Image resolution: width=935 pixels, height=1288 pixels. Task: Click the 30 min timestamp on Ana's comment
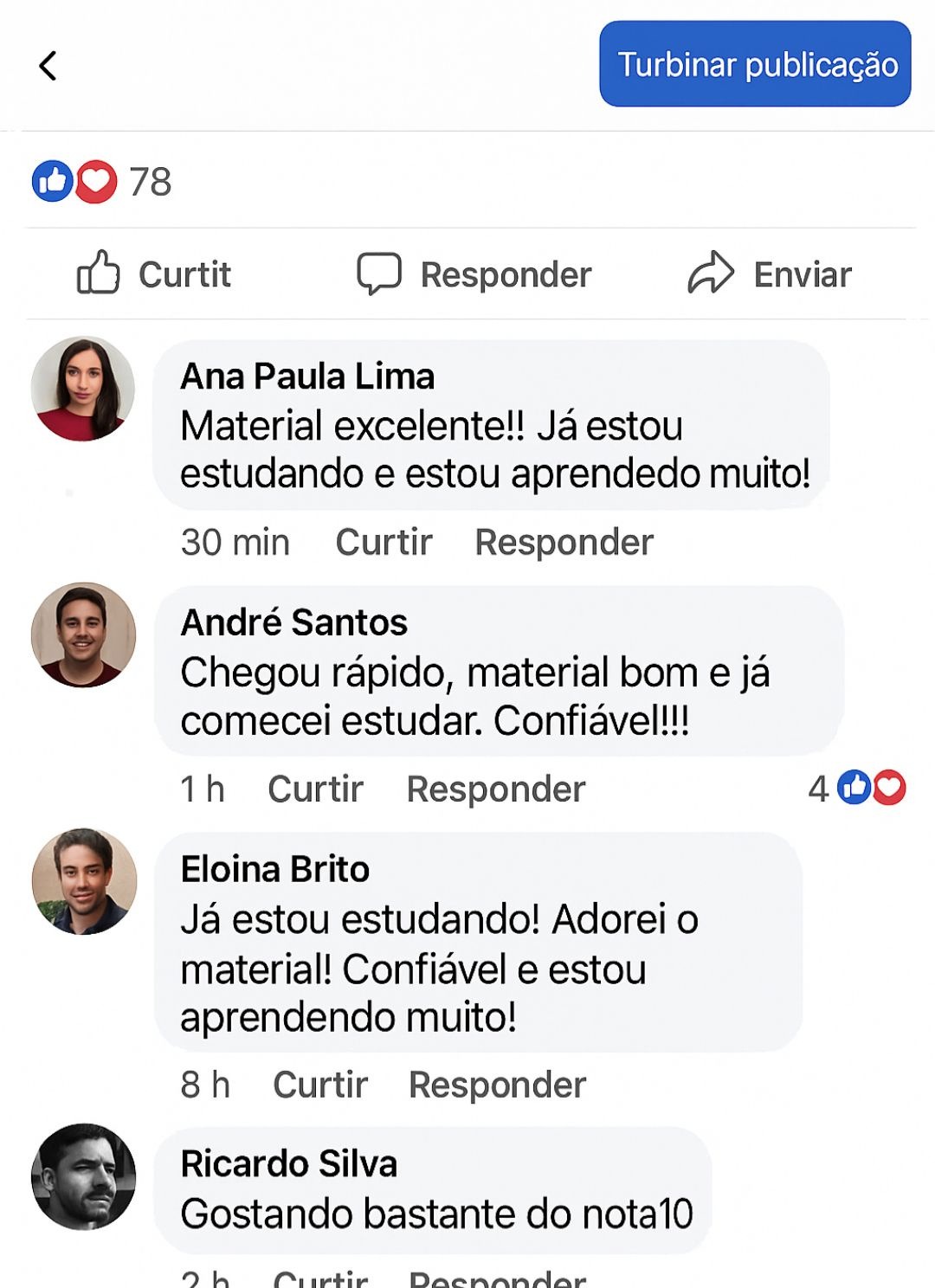pos(235,542)
